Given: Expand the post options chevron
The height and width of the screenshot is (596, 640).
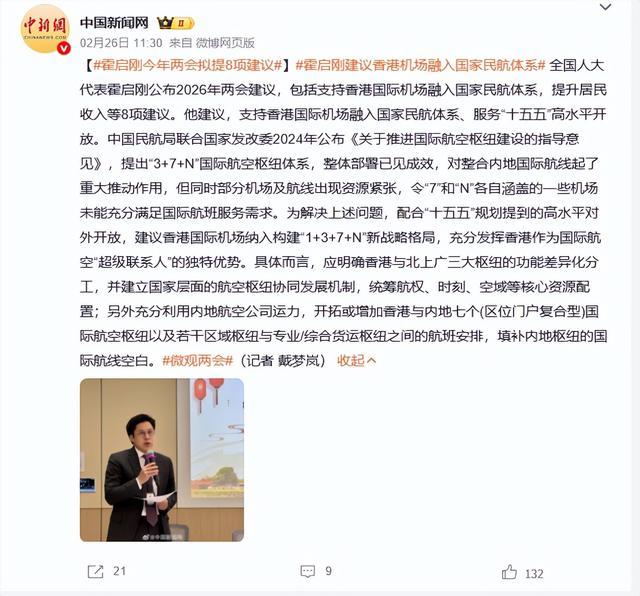Looking at the screenshot, I should point(606,8).
